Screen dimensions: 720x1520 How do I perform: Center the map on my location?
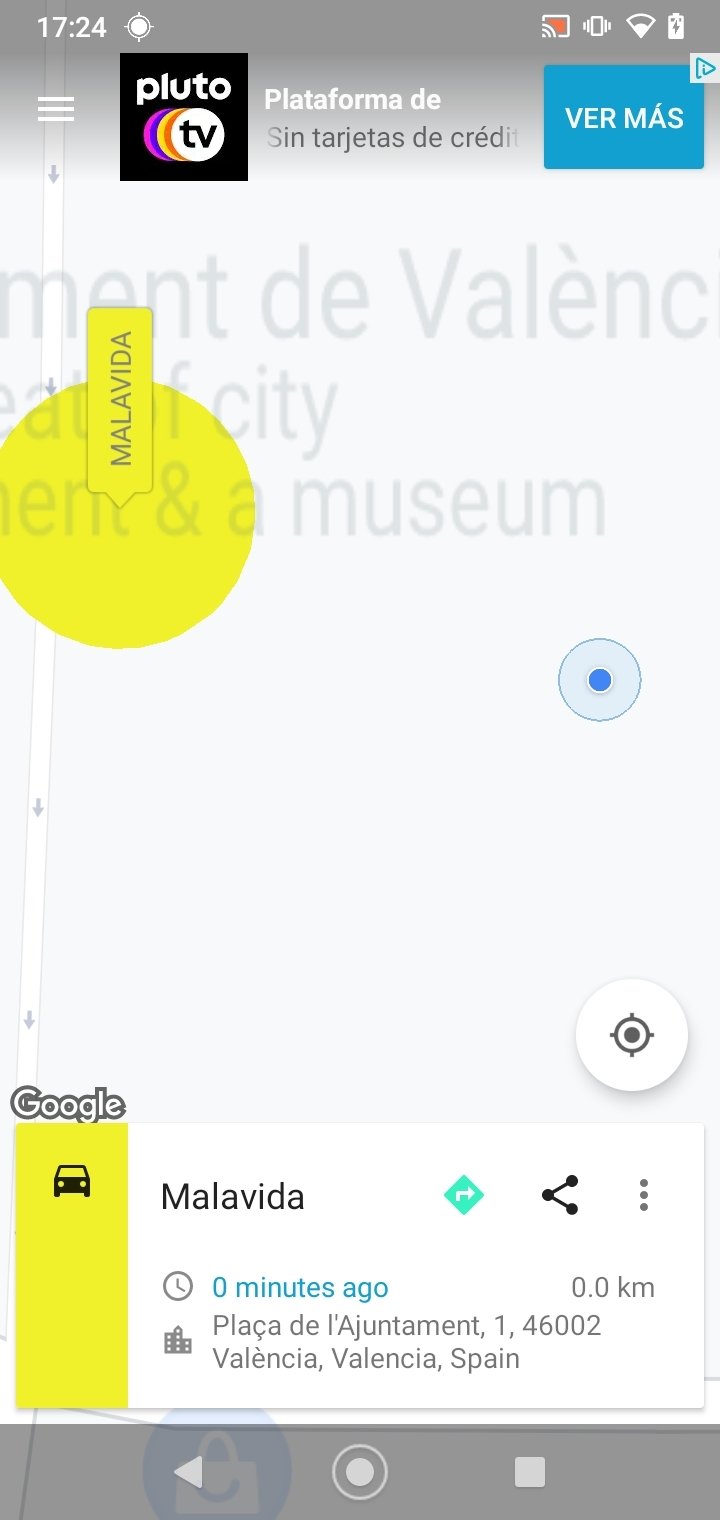631,1035
